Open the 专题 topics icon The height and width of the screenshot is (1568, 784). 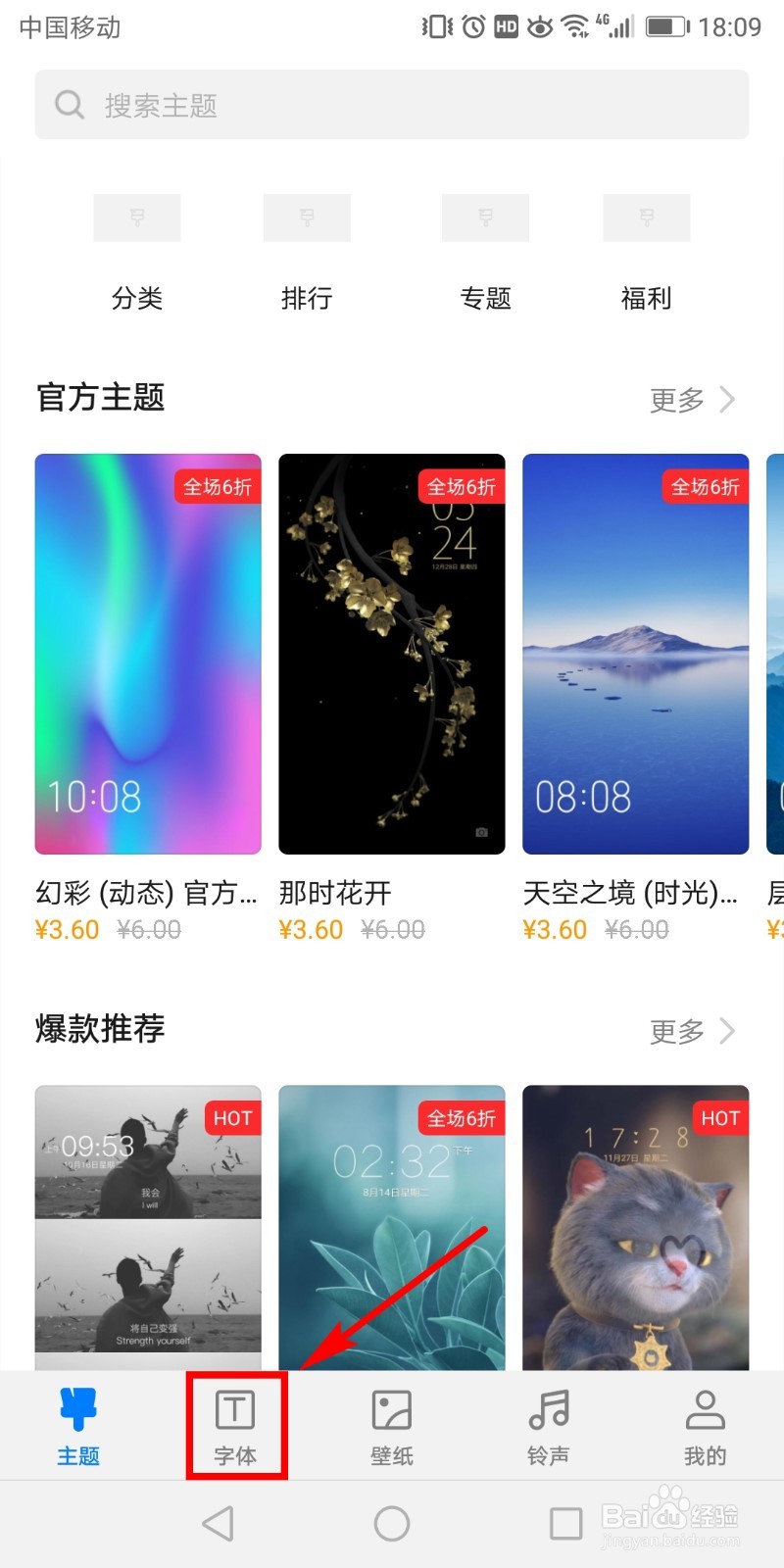pos(485,218)
